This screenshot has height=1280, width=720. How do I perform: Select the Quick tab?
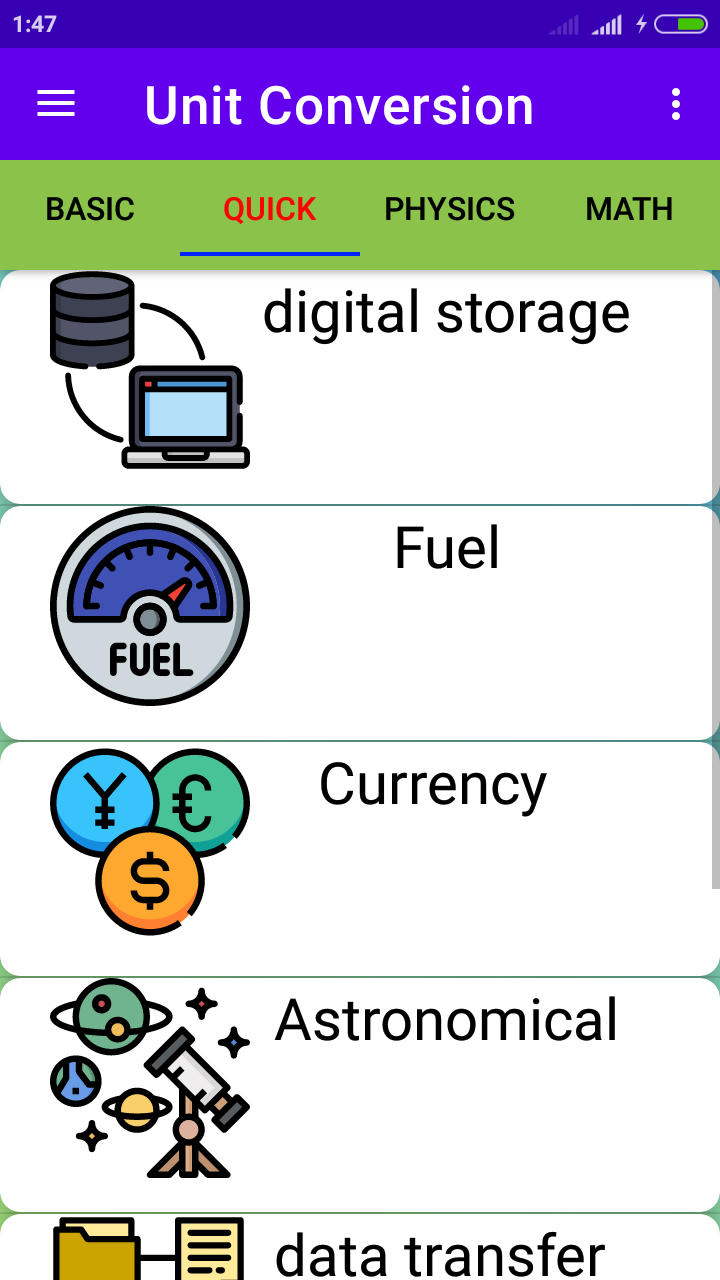(x=270, y=209)
